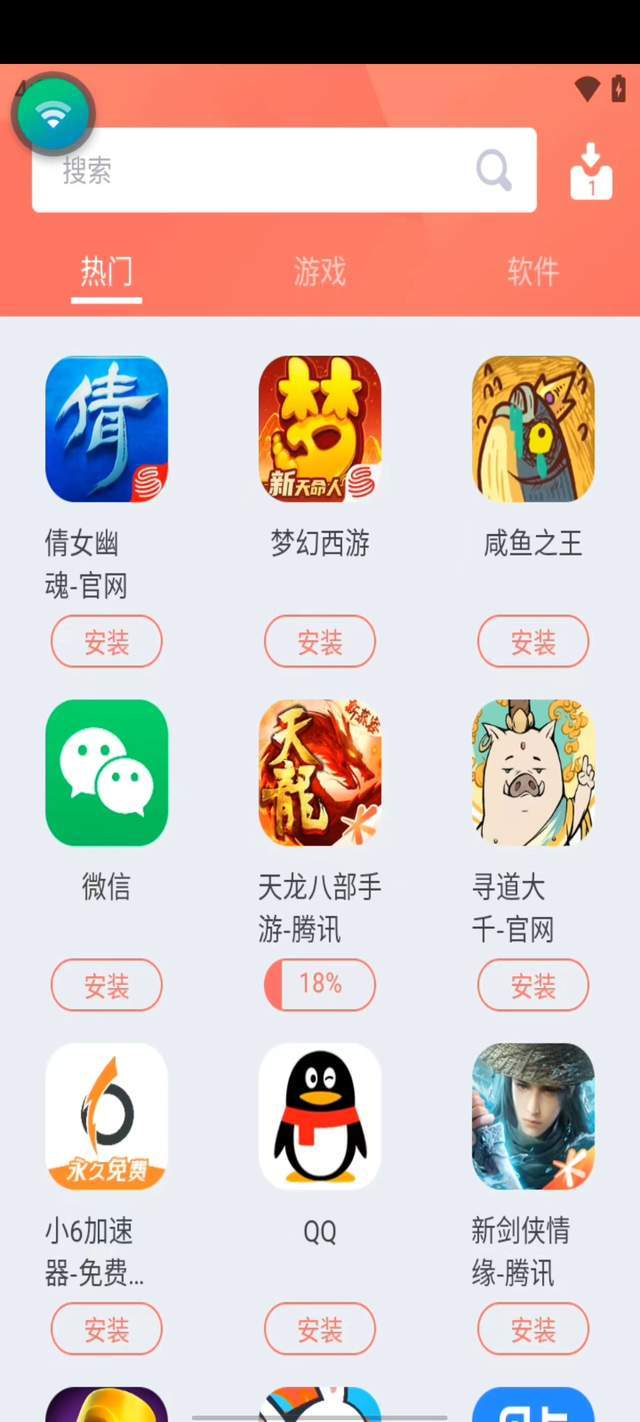Screen dimensions: 640x1422
Task: Tap the floating green Wi-Fi button
Action: 53,113
